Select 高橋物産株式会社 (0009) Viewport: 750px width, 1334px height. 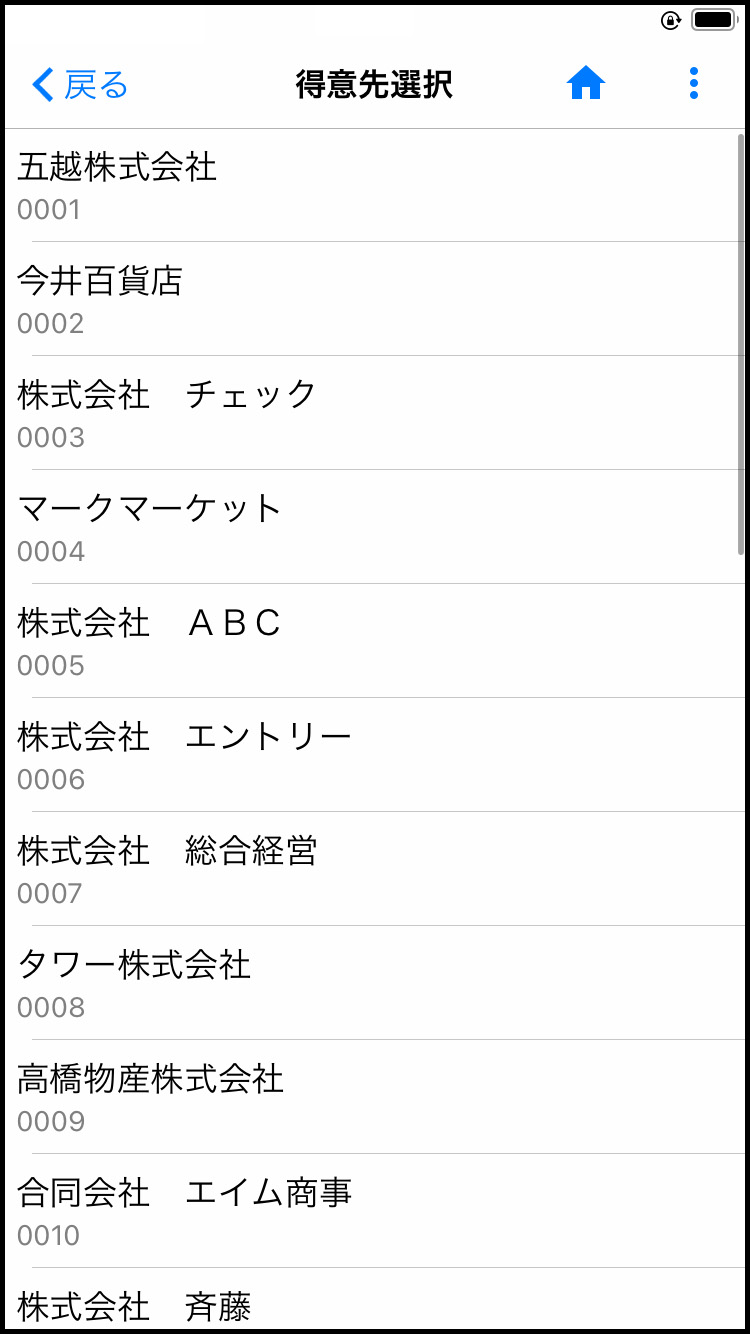click(375, 1097)
